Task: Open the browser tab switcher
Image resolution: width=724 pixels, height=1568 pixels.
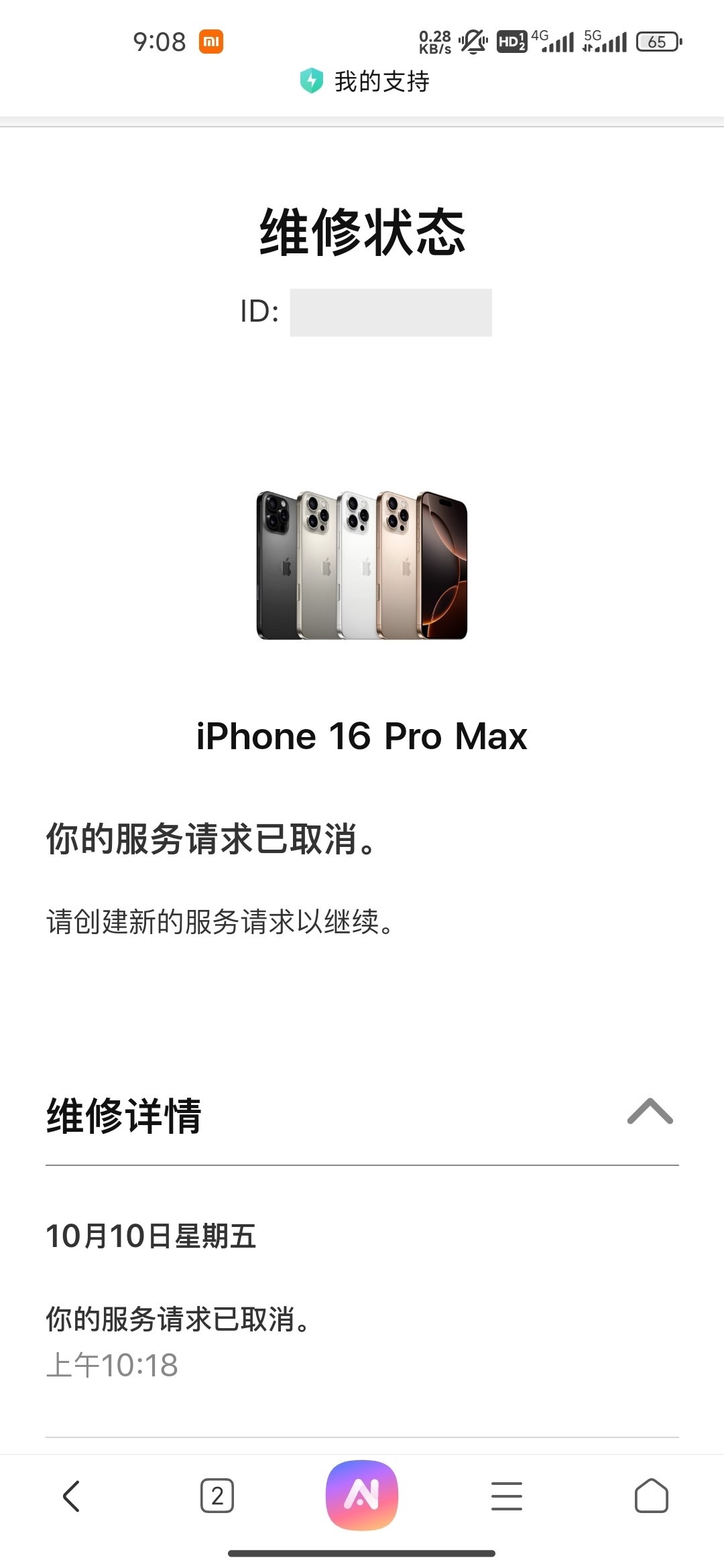Action: pyautogui.click(x=217, y=1496)
